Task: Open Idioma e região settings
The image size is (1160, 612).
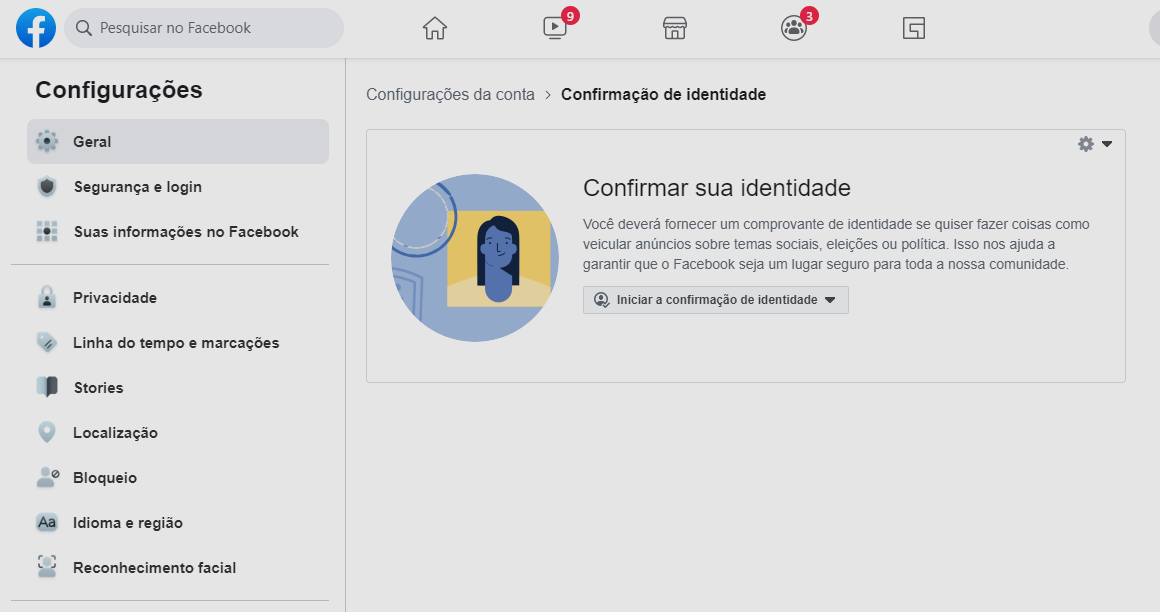Action: coord(178,522)
